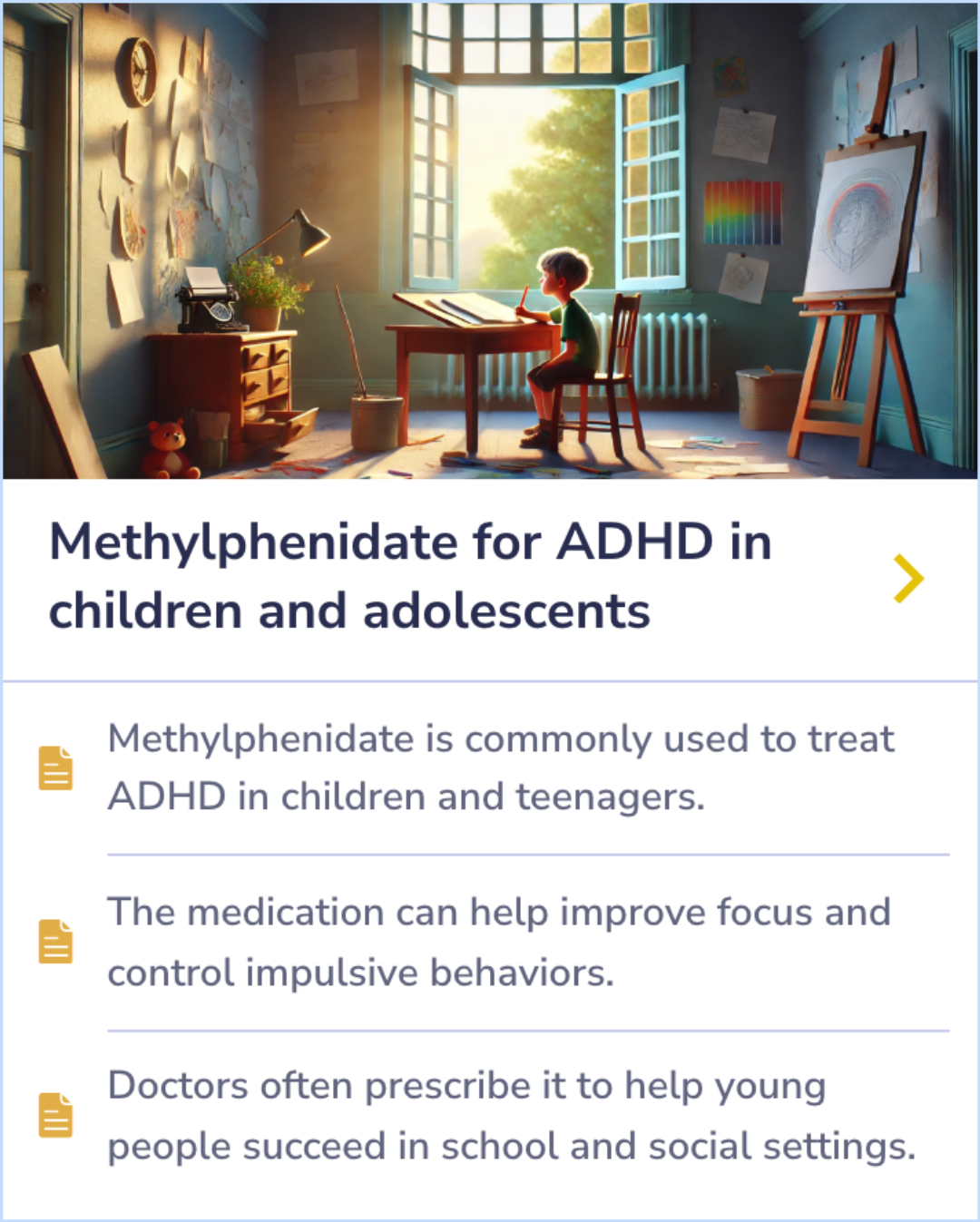The image size is (980, 1222).
Task: Open 'Methylphenidate for ADHD in children and adolescents' title
Action: 410,576
